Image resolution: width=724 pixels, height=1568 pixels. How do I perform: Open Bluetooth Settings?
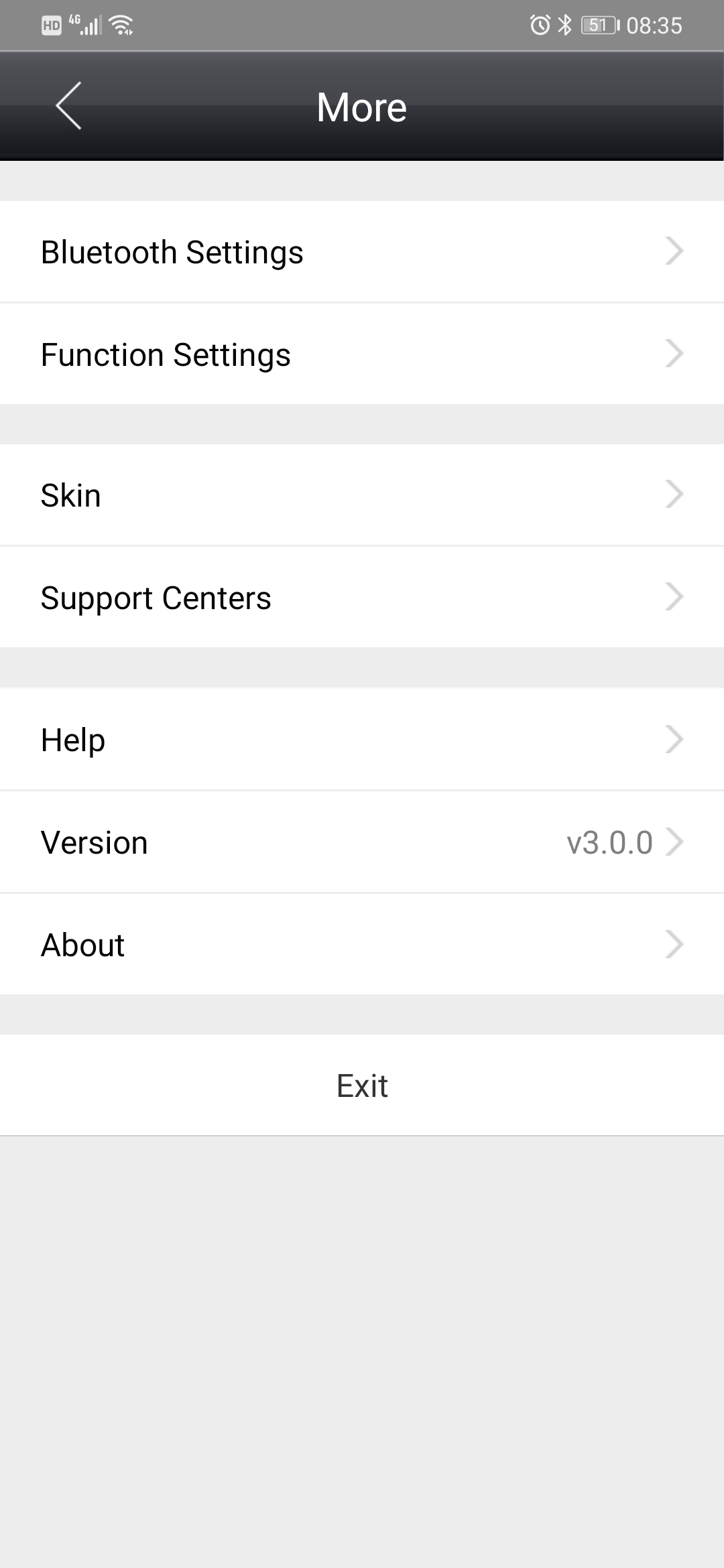(362, 252)
